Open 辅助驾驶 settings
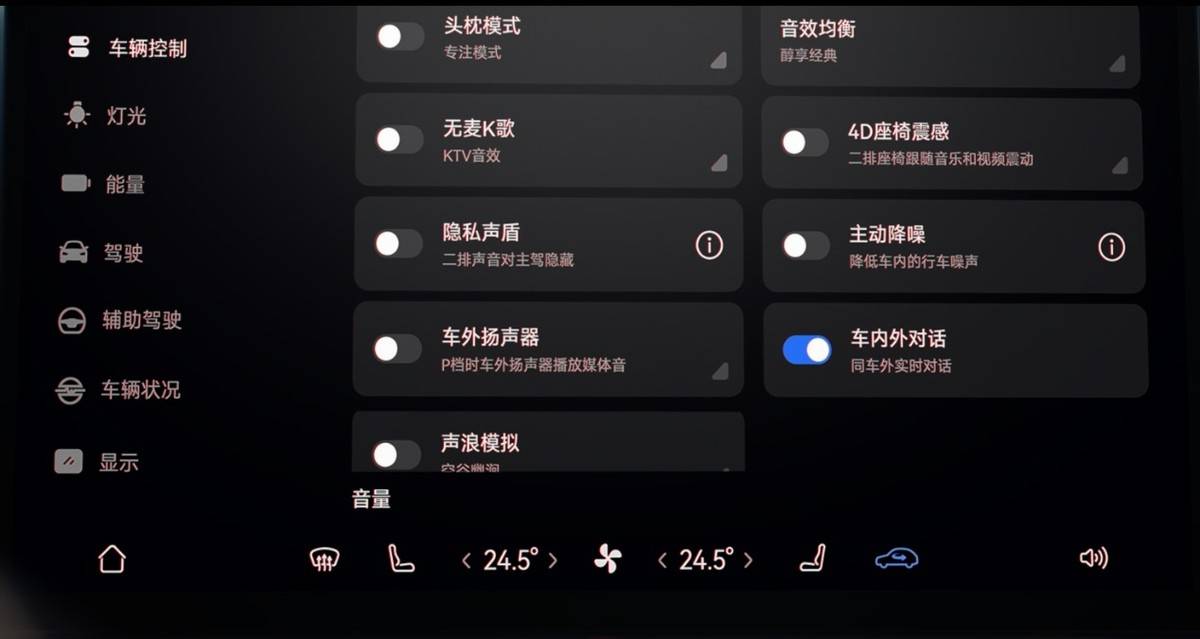Image resolution: width=1200 pixels, height=639 pixels. (x=120, y=321)
